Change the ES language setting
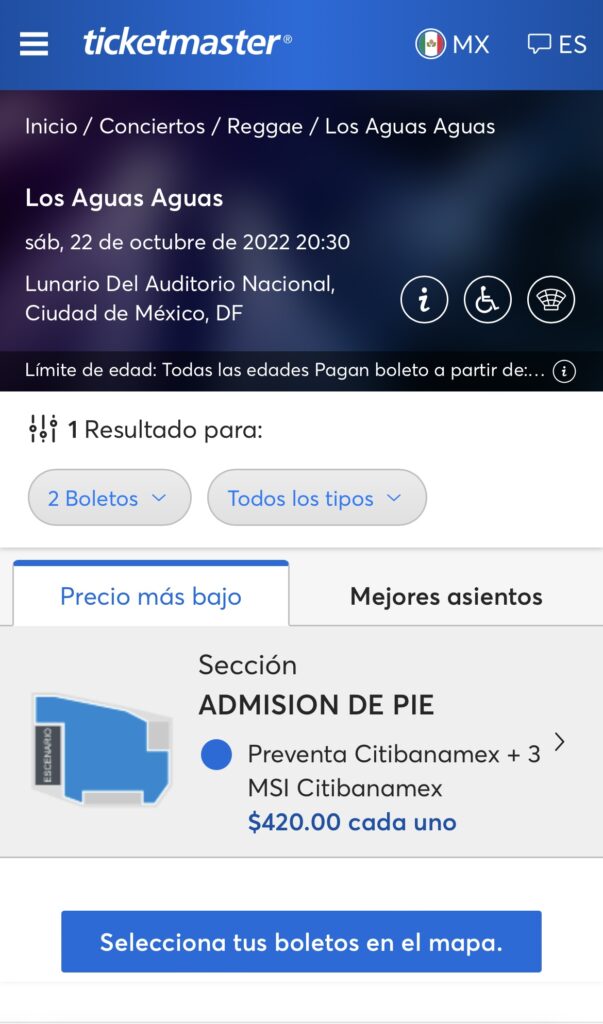 [x=557, y=44]
